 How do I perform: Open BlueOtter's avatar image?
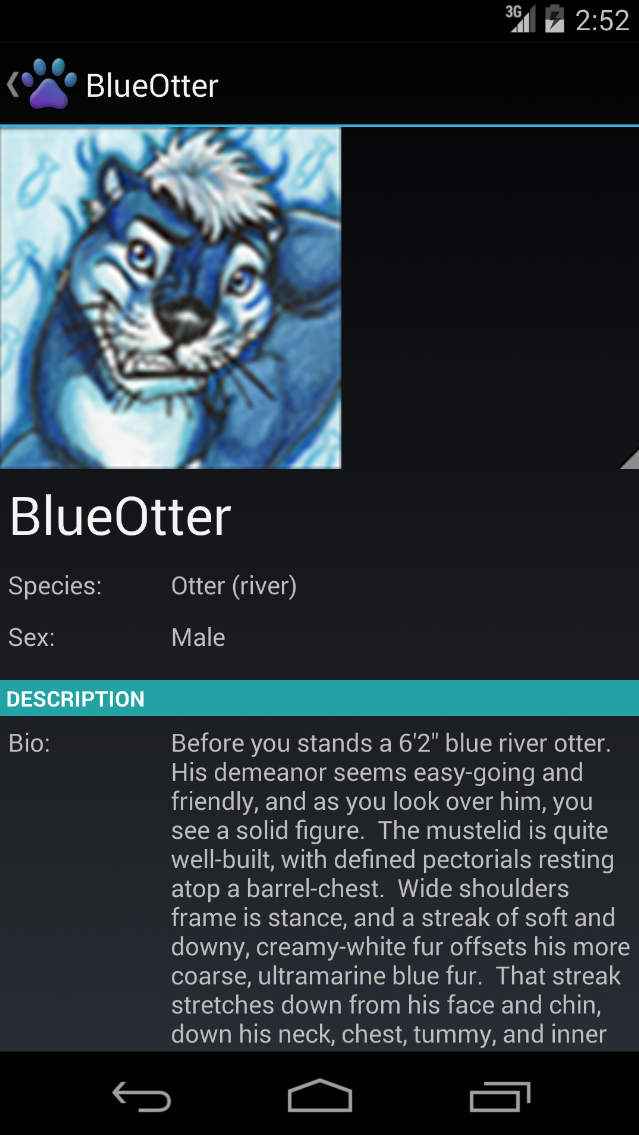(170, 297)
